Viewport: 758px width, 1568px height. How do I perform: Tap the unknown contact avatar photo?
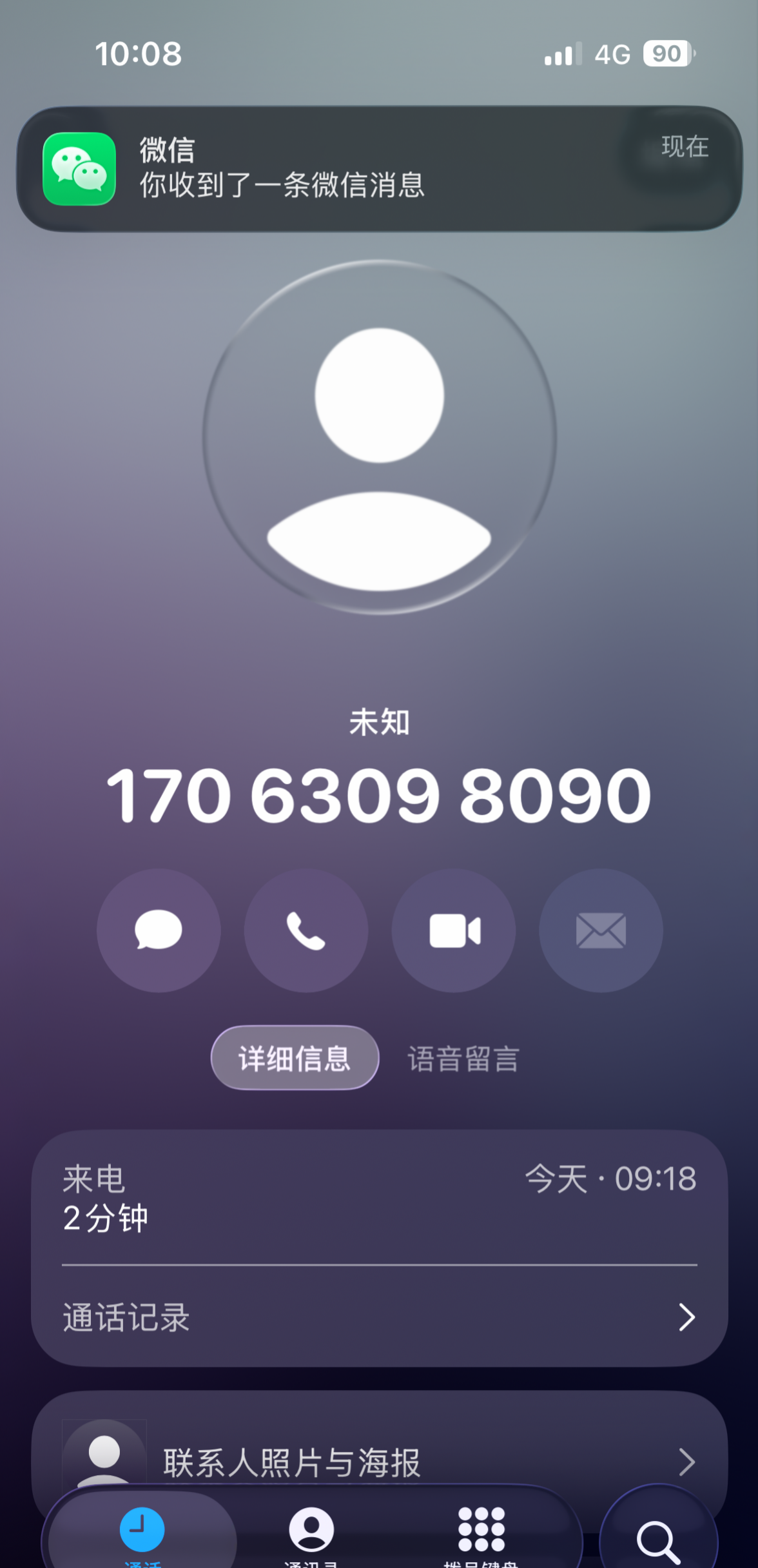380,437
